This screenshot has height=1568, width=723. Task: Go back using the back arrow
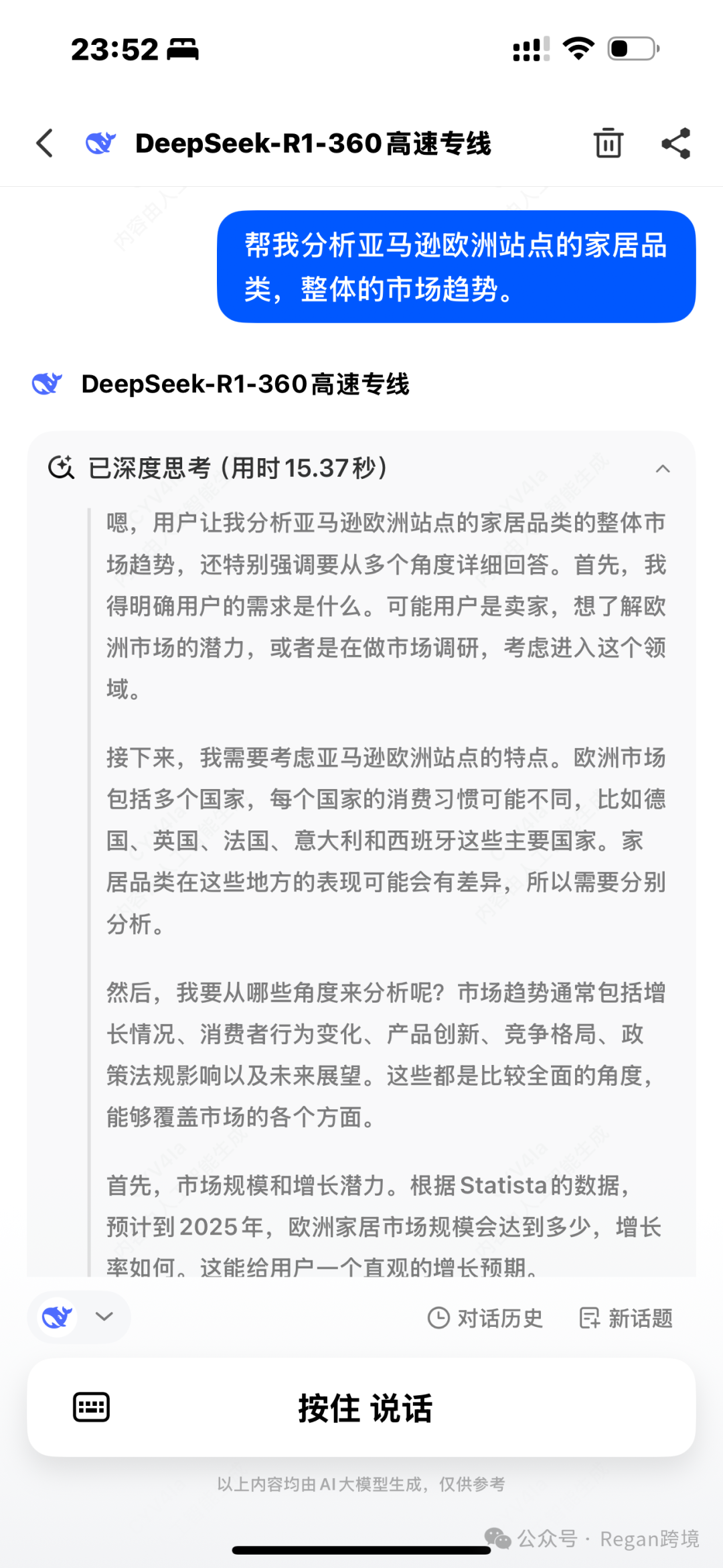pyautogui.click(x=45, y=143)
